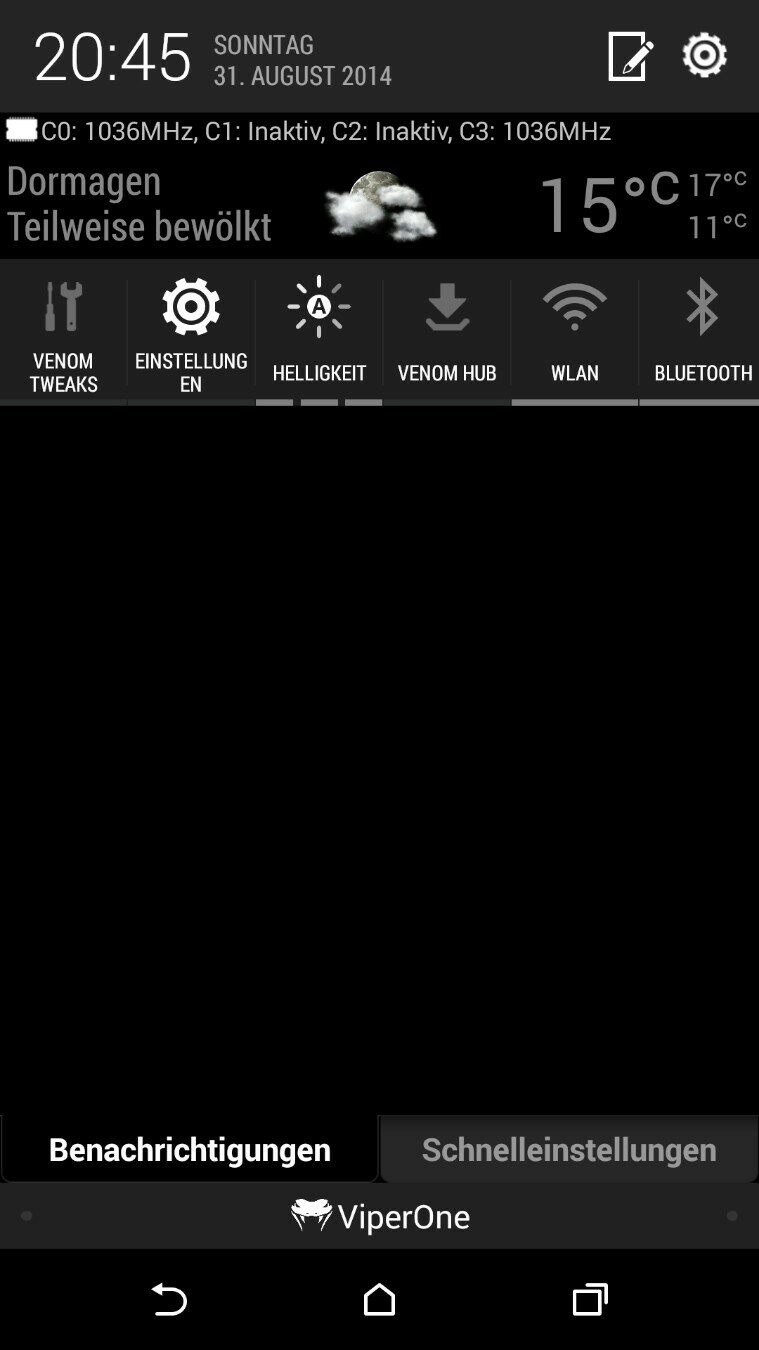Open the edit quick settings pencil icon
The image size is (759, 1350).
pos(630,56)
